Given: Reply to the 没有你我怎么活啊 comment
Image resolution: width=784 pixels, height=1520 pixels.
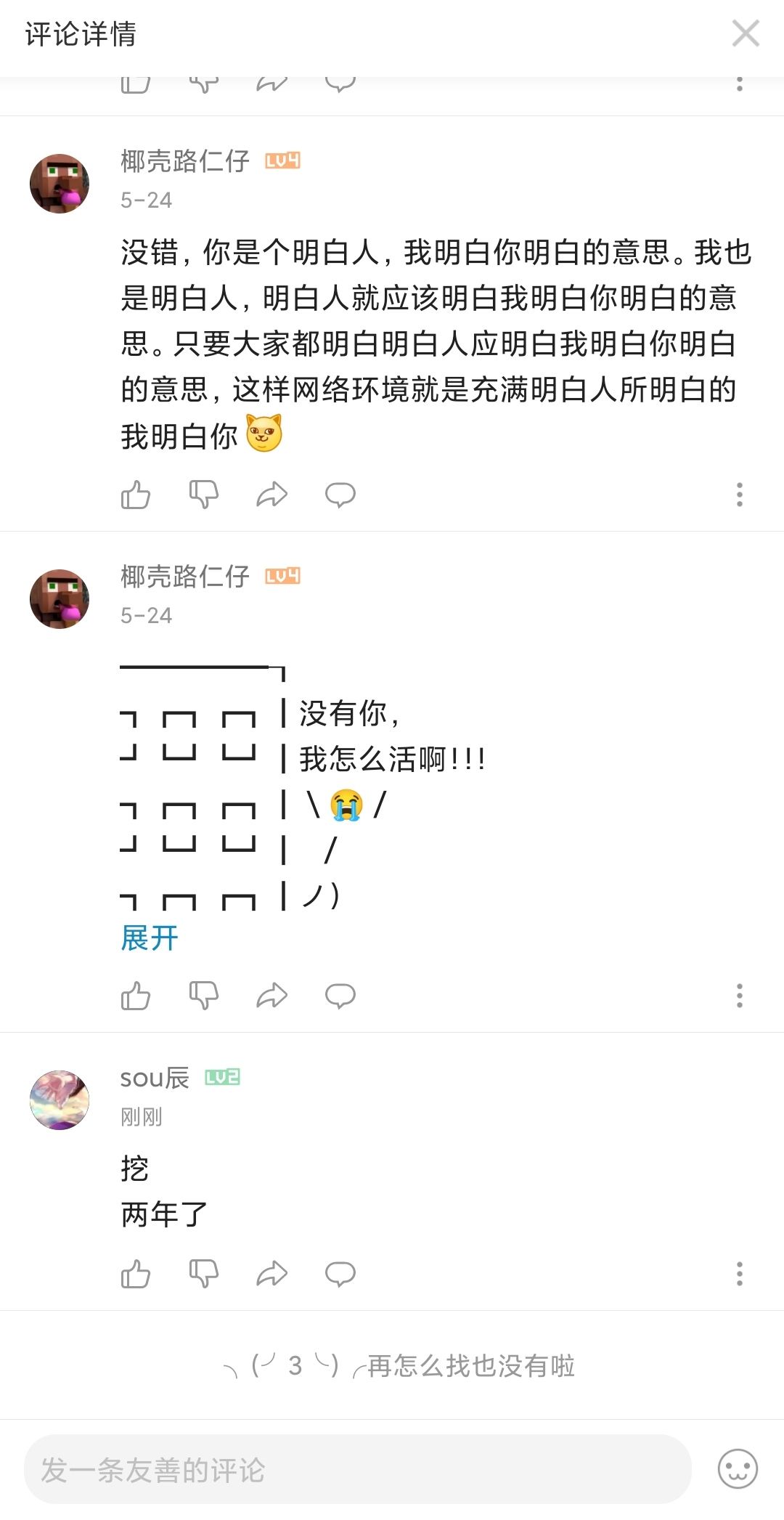Looking at the screenshot, I should point(340,996).
